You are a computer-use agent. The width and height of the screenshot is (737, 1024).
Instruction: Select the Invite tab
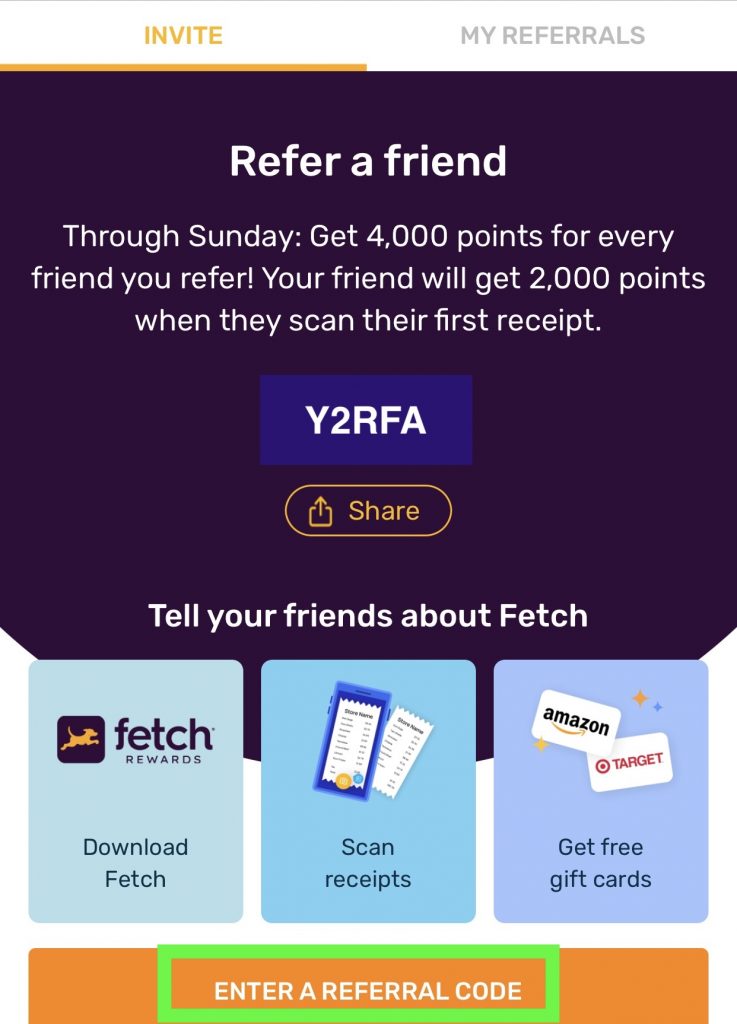click(x=183, y=36)
